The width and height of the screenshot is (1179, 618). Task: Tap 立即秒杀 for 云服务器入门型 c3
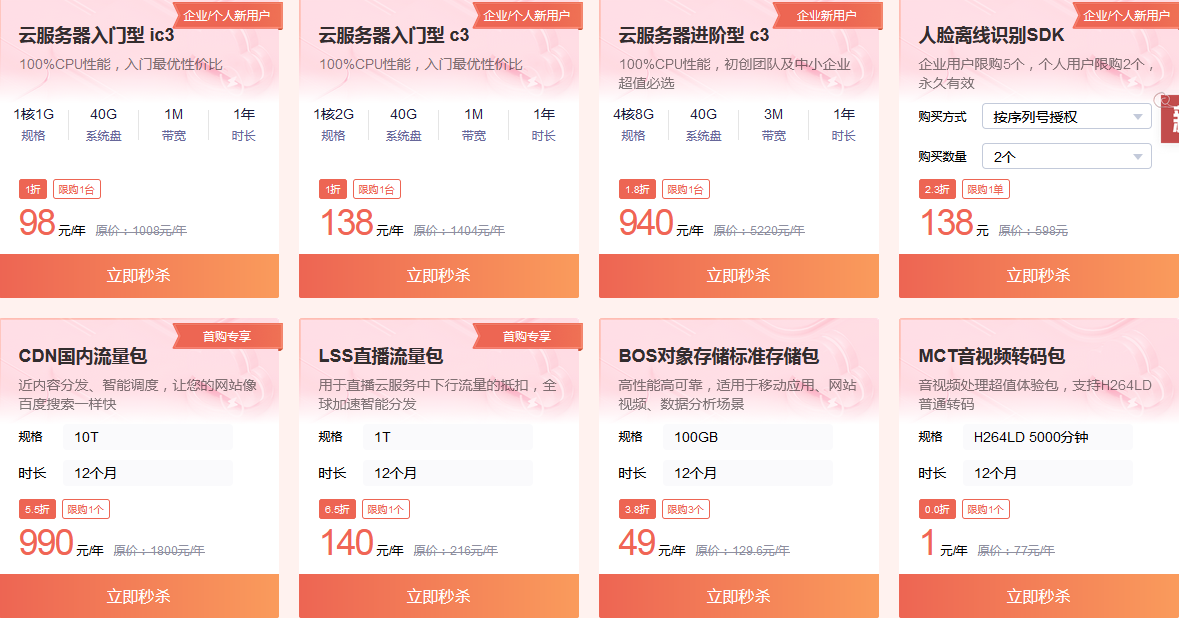tap(439, 276)
